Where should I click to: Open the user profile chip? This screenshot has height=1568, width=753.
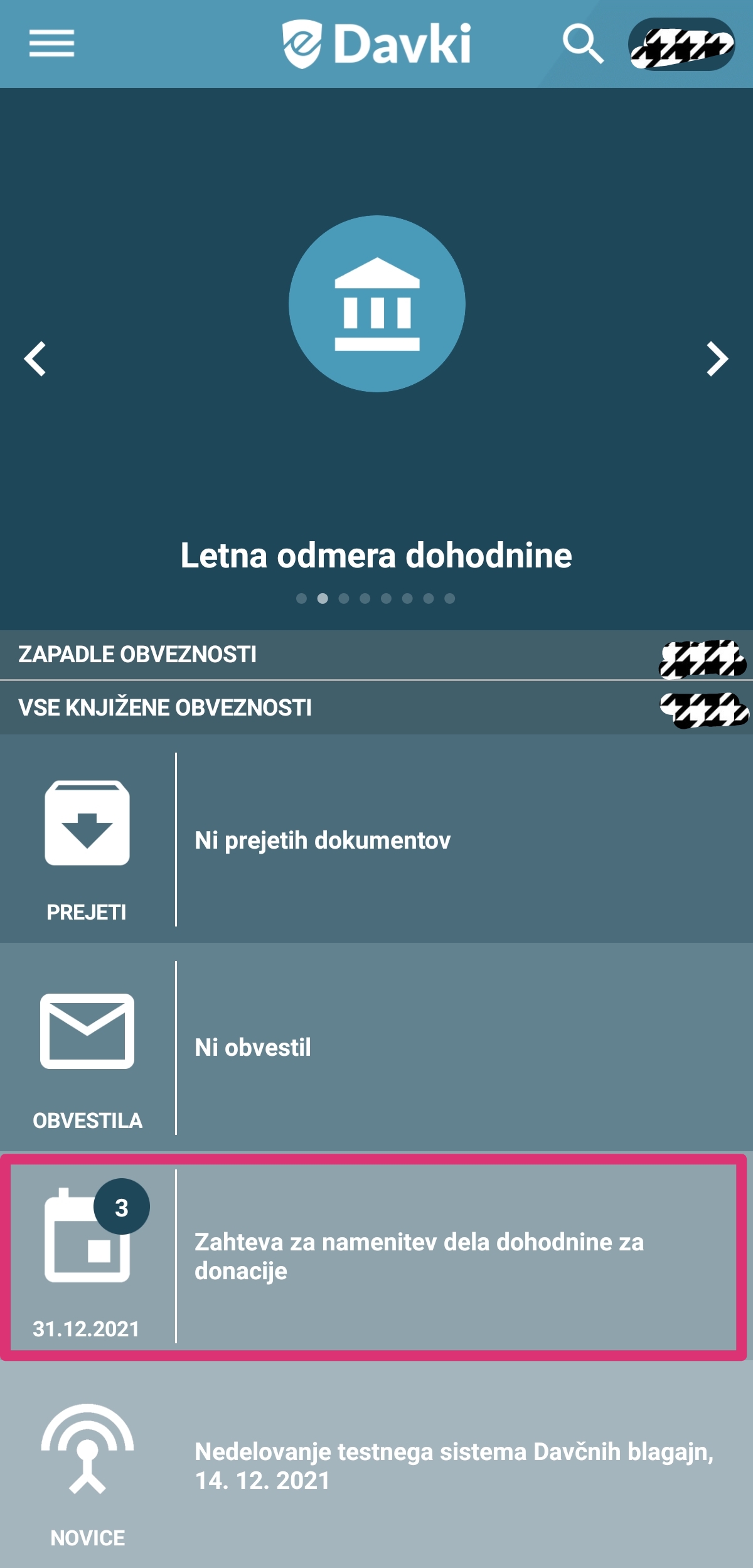pos(681,44)
